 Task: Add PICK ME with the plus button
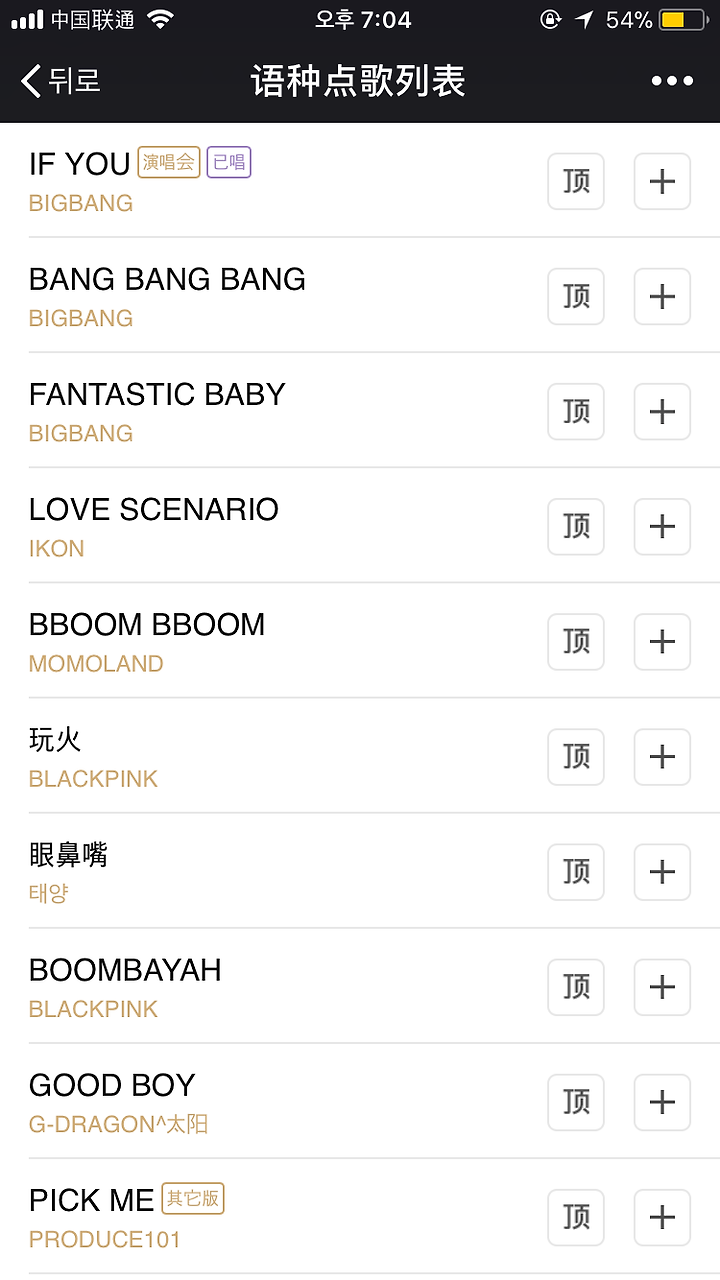point(662,1217)
